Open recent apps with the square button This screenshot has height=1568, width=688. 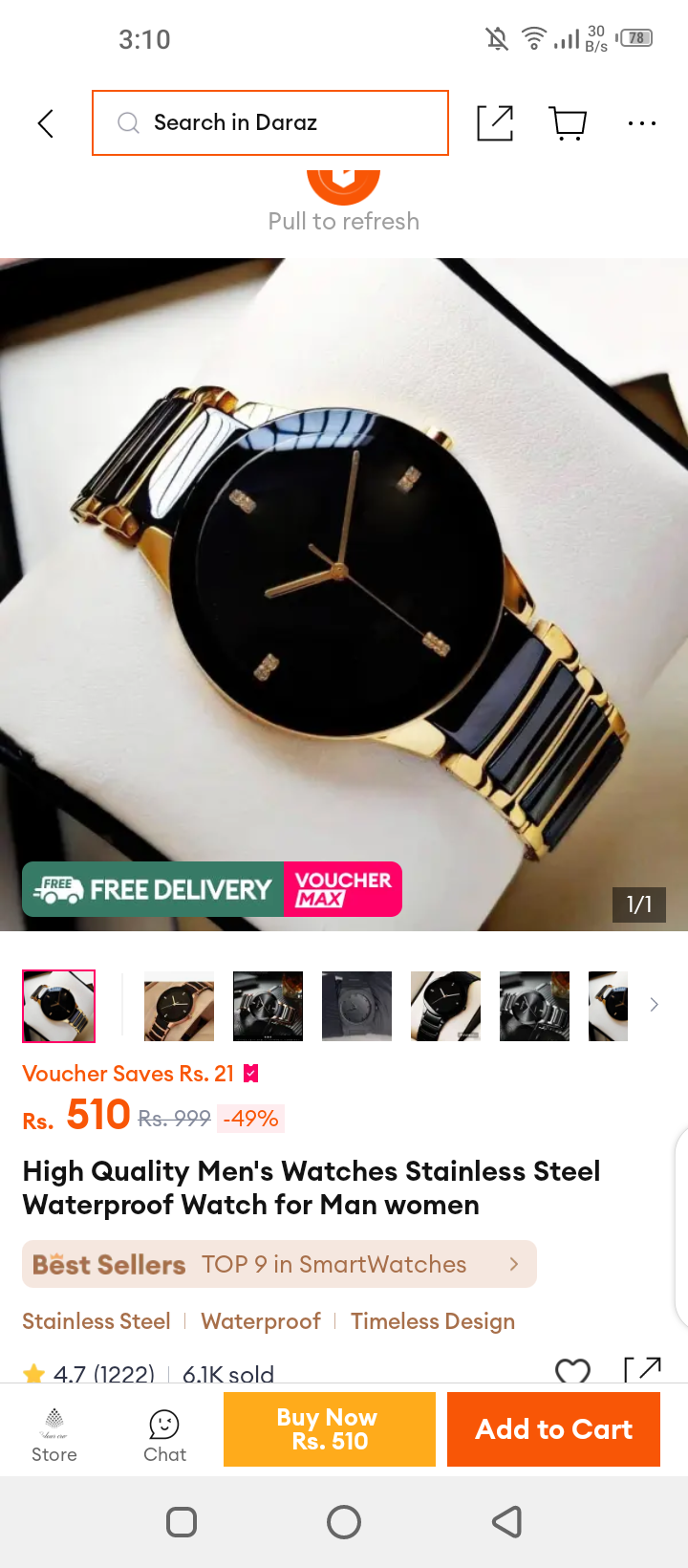182,1522
